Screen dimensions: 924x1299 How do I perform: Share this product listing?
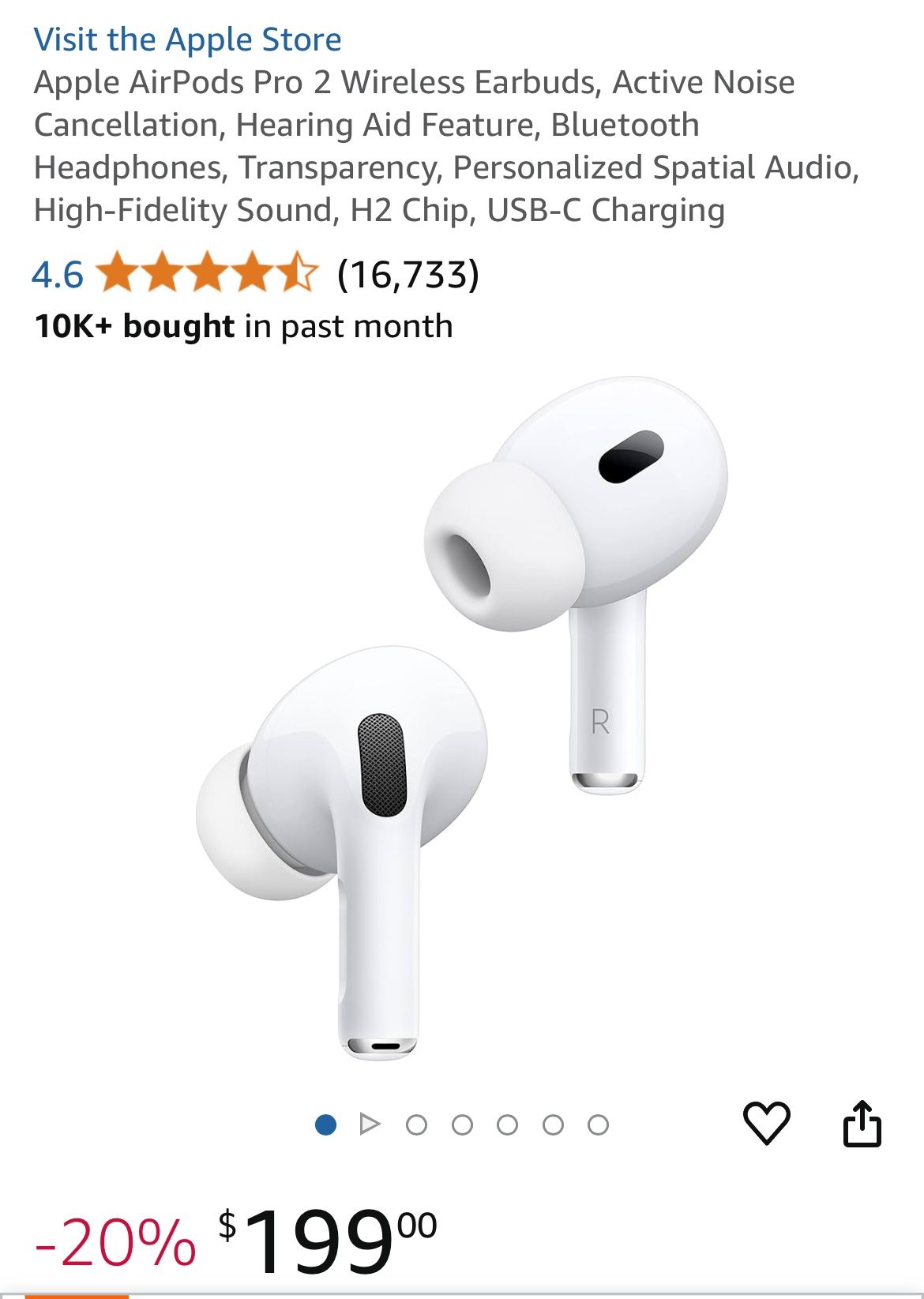coord(862,1122)
